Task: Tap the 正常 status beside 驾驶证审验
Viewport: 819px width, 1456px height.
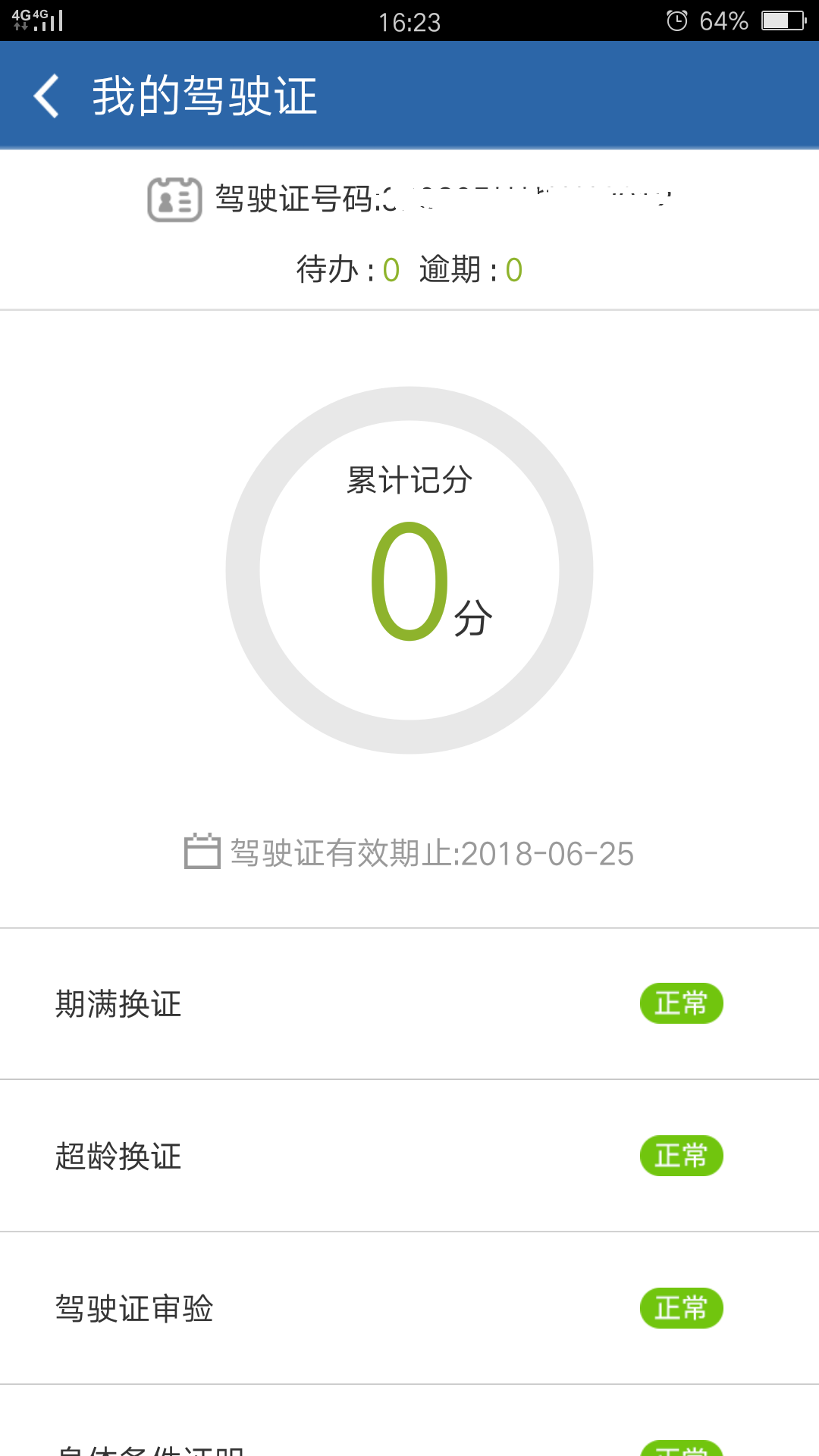Action: [680, 1307]
